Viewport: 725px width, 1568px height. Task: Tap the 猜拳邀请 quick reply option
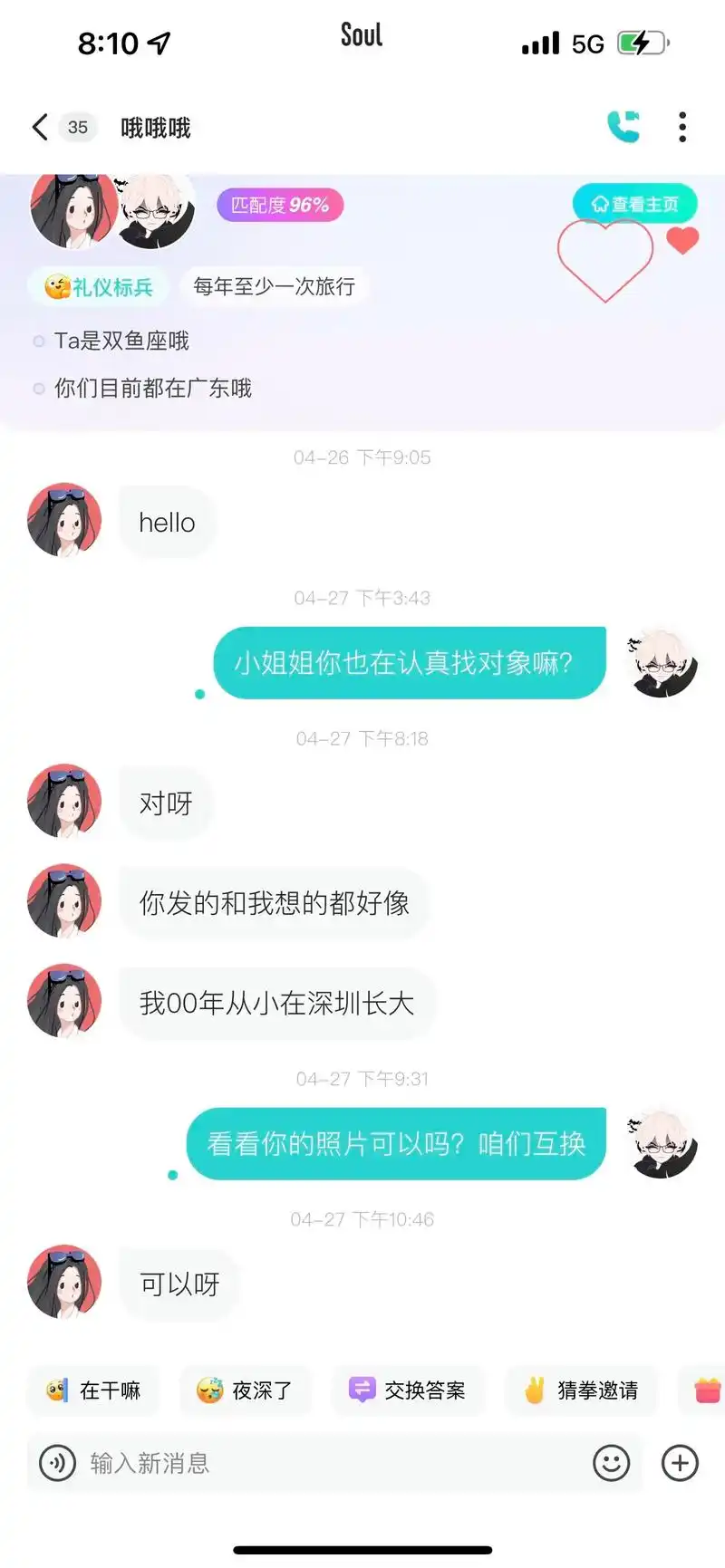coord(580,1390)
